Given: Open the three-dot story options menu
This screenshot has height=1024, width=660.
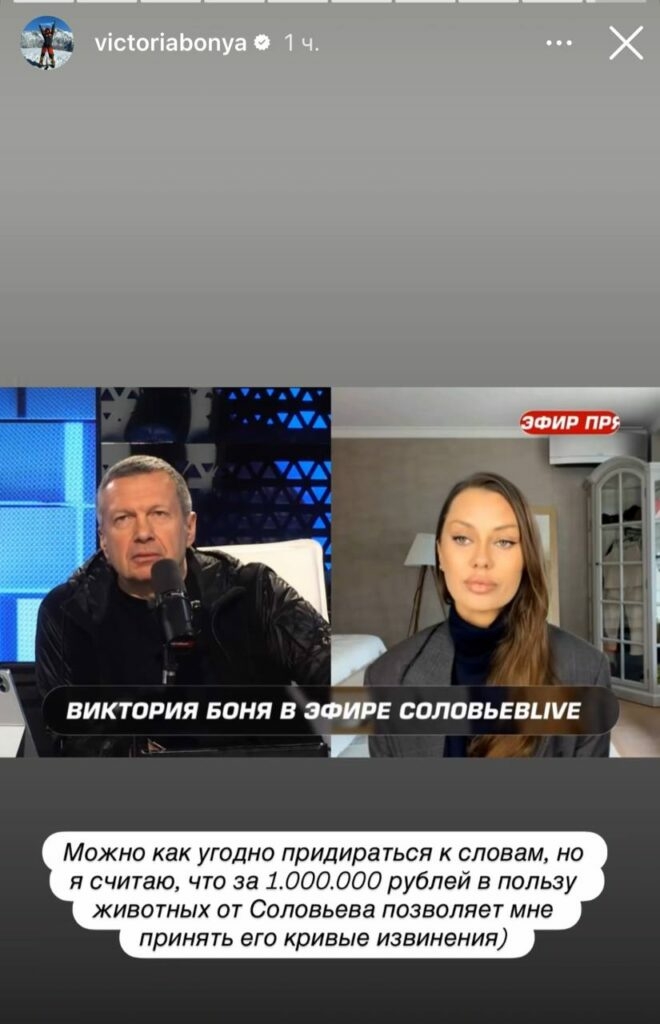Looking at the screenshot, I should point(559,44).
